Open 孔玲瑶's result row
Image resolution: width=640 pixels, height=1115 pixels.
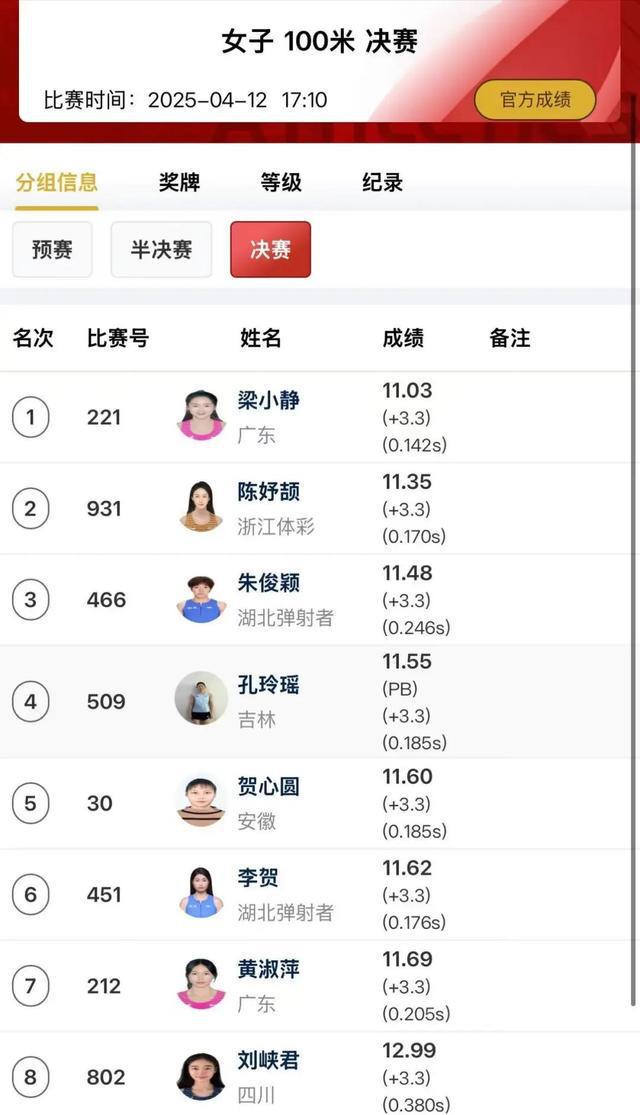(x=316, y=702)
